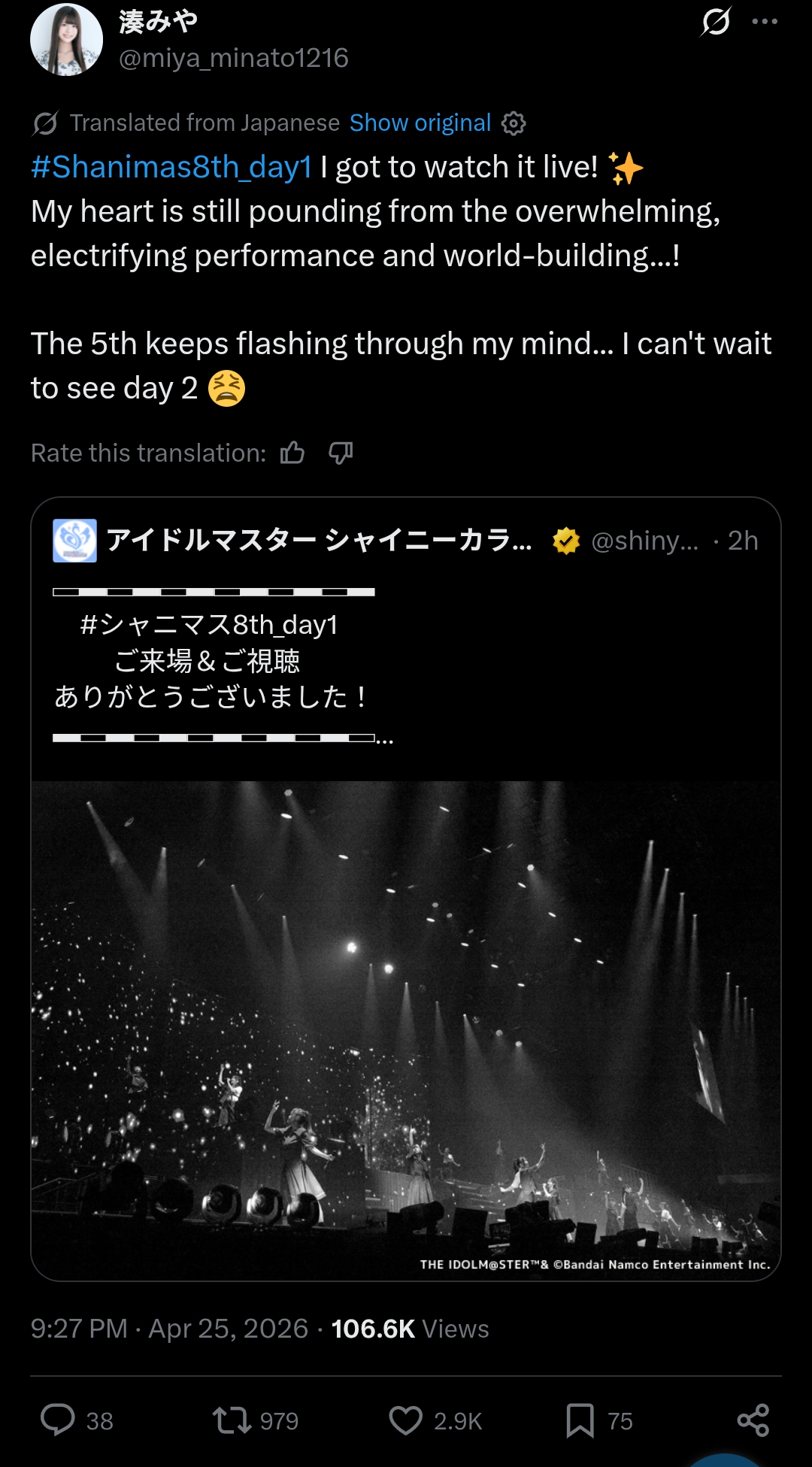Tap the Grok icon beside the overflow menu
The width and height of the screenshot is (812, 1467).
pyautogui.click(x=715, y=21)
